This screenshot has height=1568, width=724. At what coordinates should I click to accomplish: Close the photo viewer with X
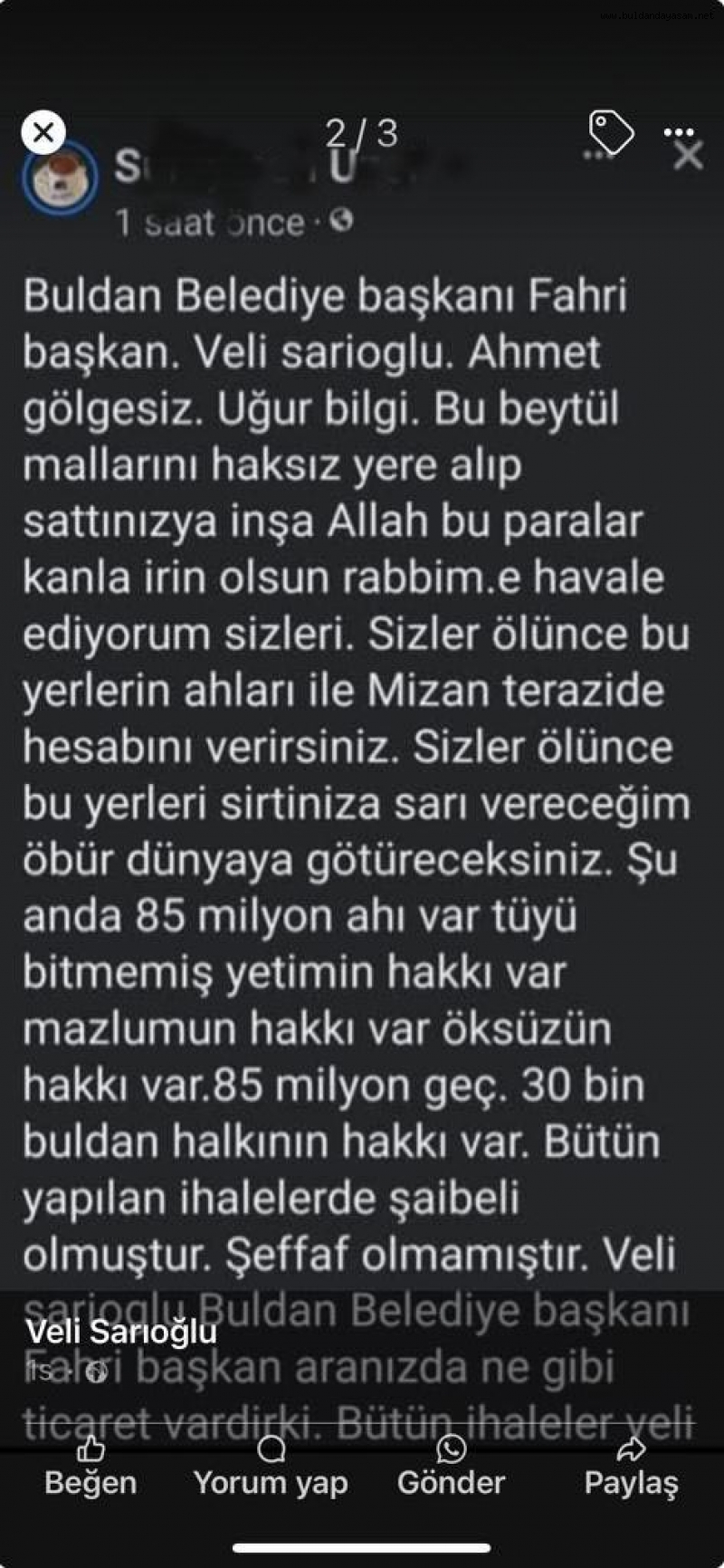coord(43,133)
